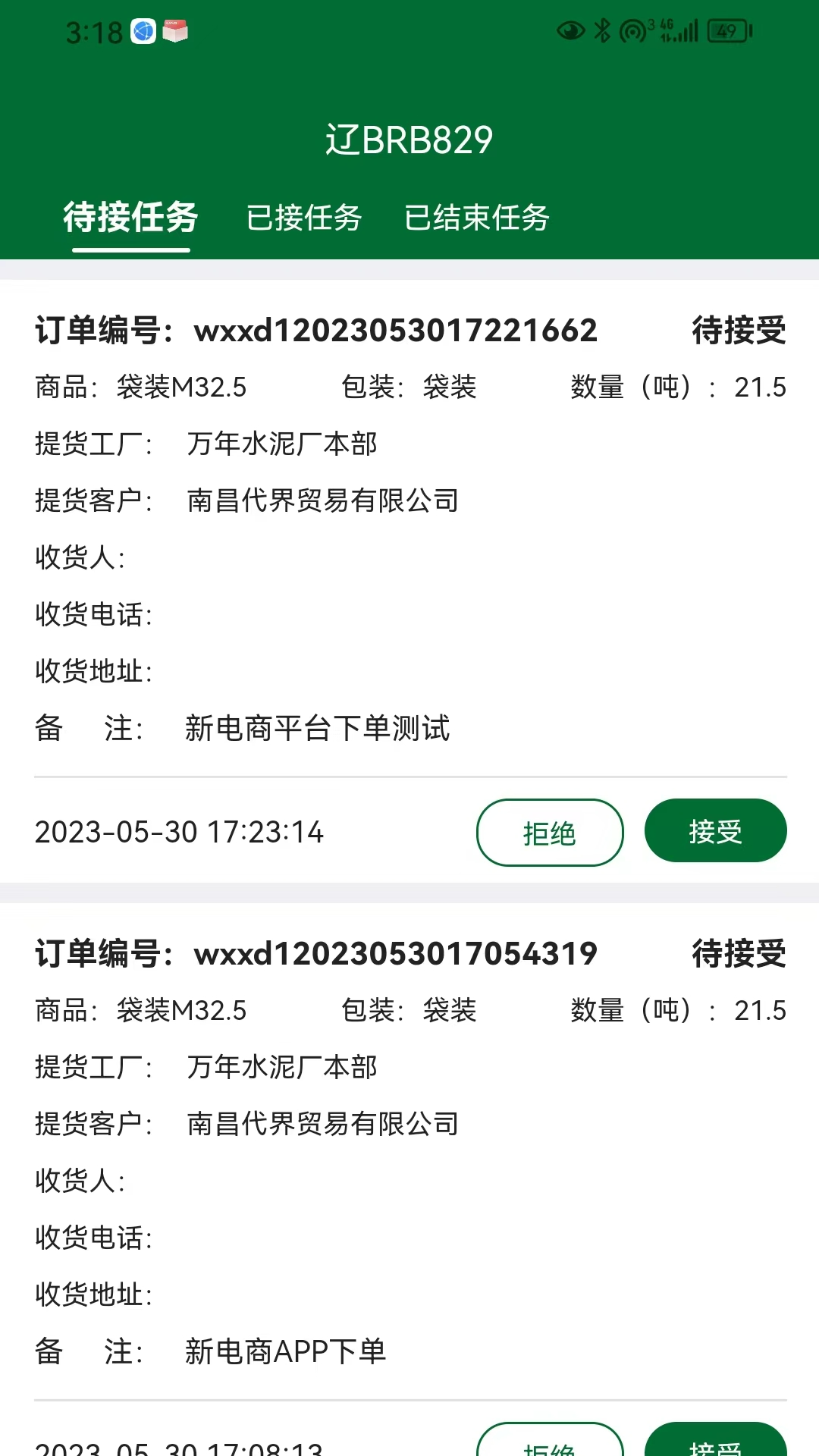Switch to the 已结束任务 tab
Screen dimensions: 819x1456
476,218
